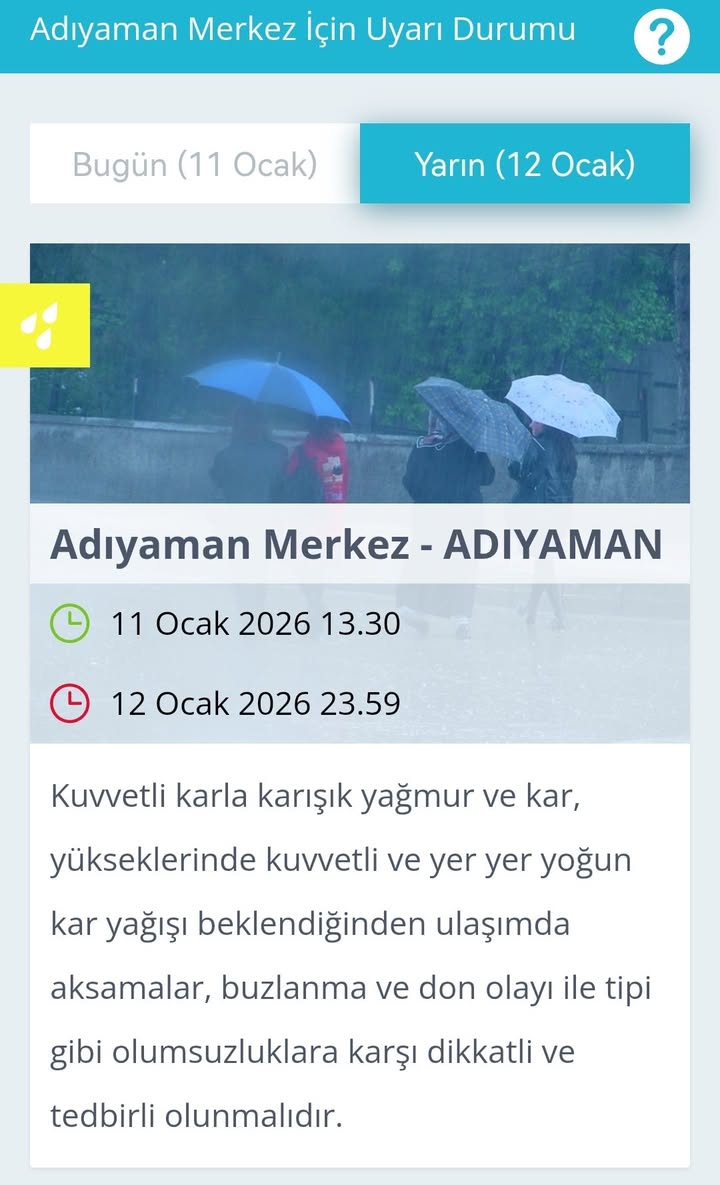
Task: Switch to the Bugün (11 Ocak) tab
Action: [195, 163]
